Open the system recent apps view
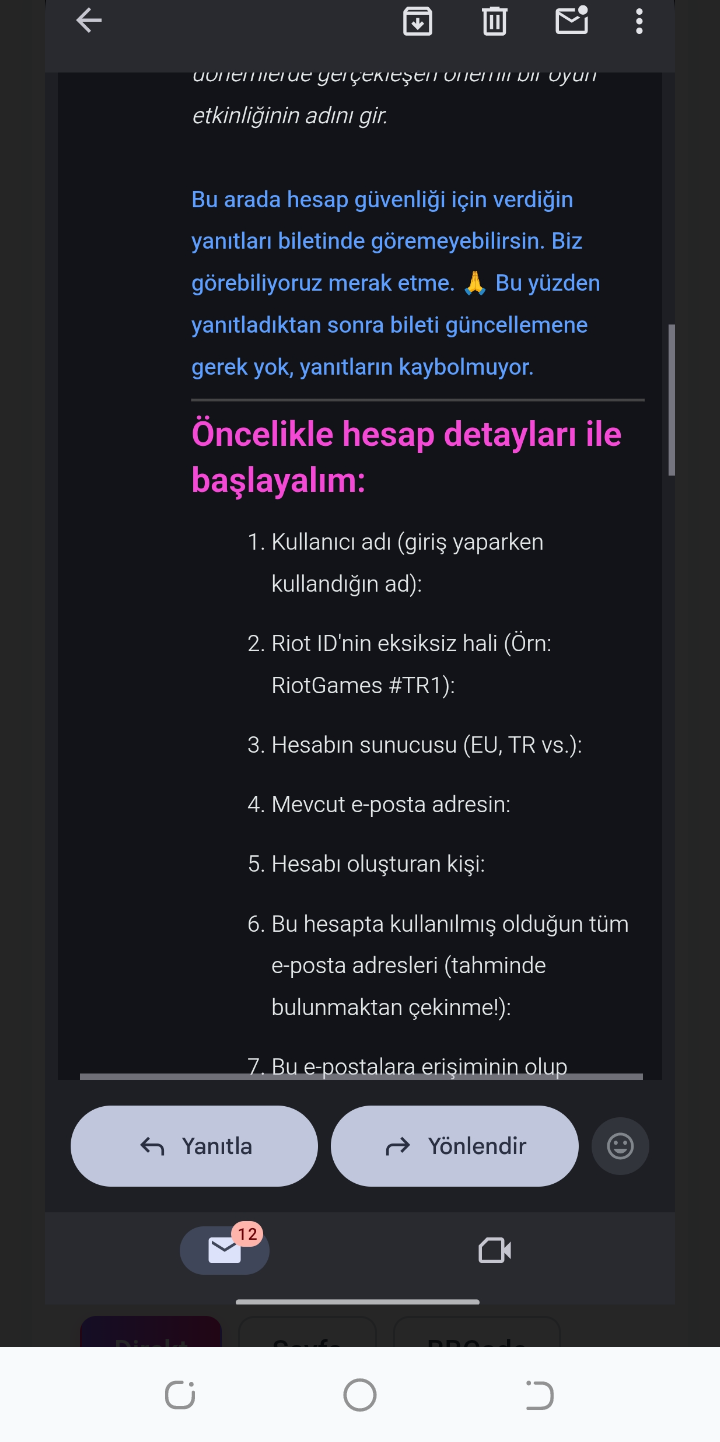Image resolution: width=720 pixels, height=1442 pixels. 180,1394
